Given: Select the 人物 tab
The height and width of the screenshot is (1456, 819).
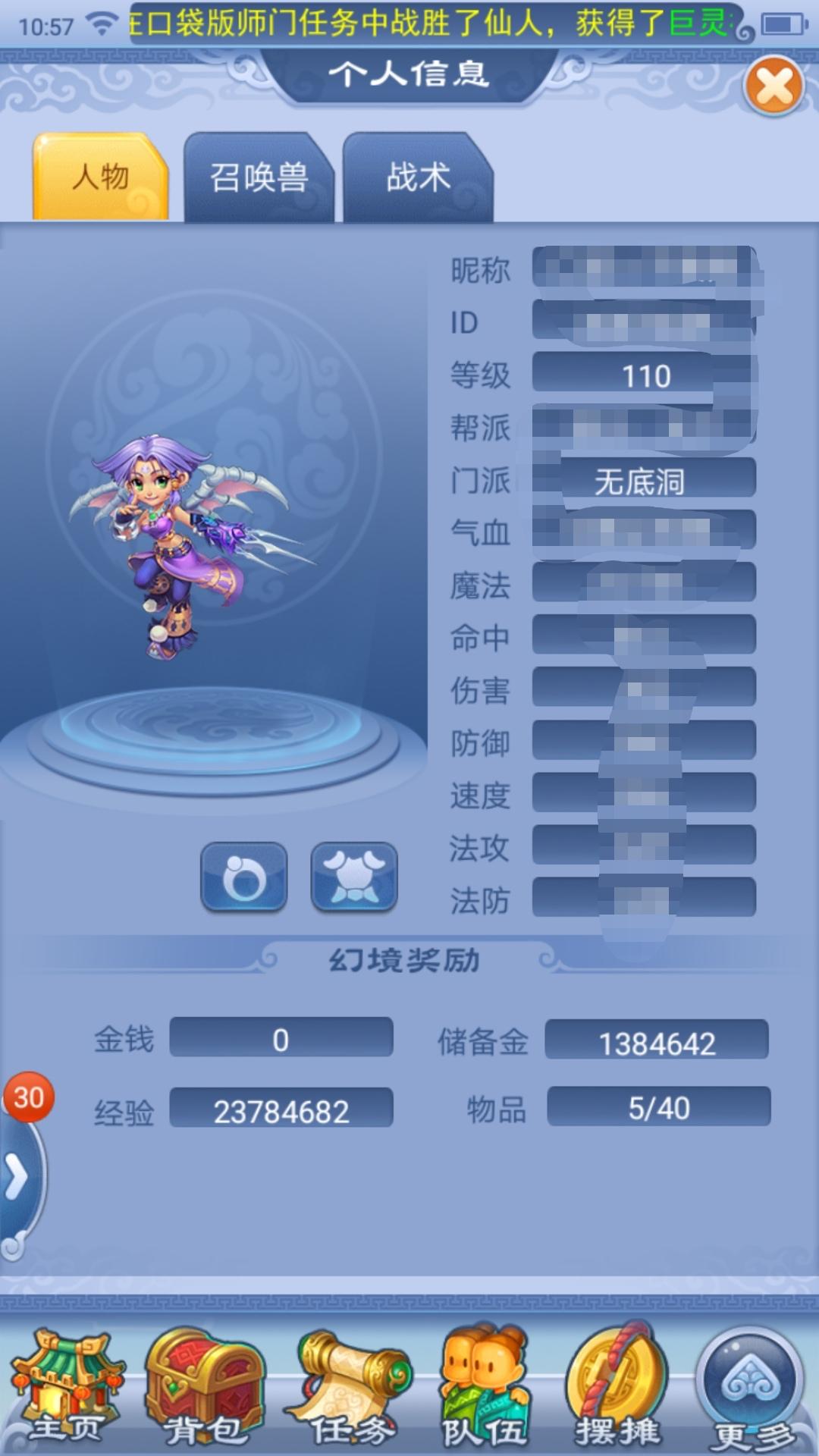Looking at the screenshot, I should (x=100, y=178).
